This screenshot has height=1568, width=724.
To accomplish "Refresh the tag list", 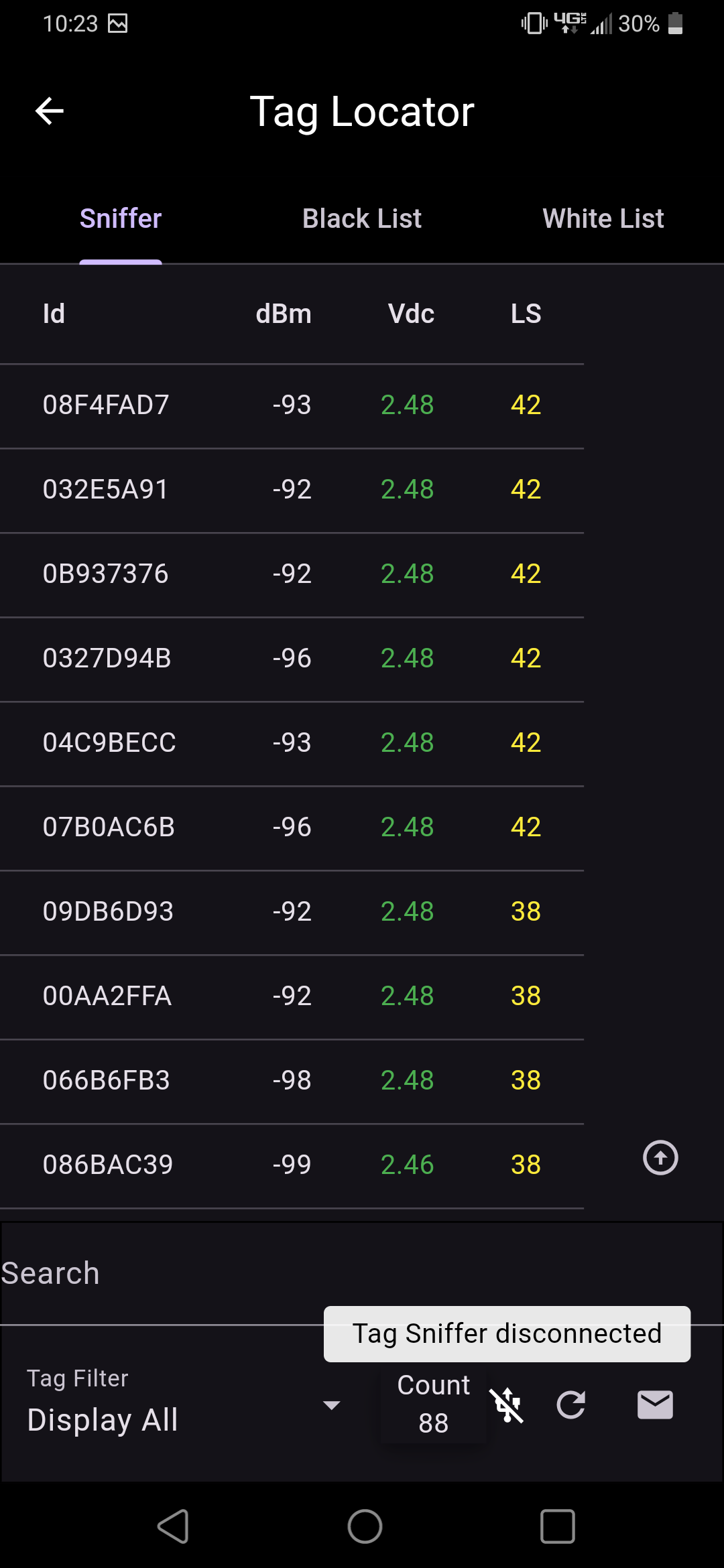I will [571, 1404].
